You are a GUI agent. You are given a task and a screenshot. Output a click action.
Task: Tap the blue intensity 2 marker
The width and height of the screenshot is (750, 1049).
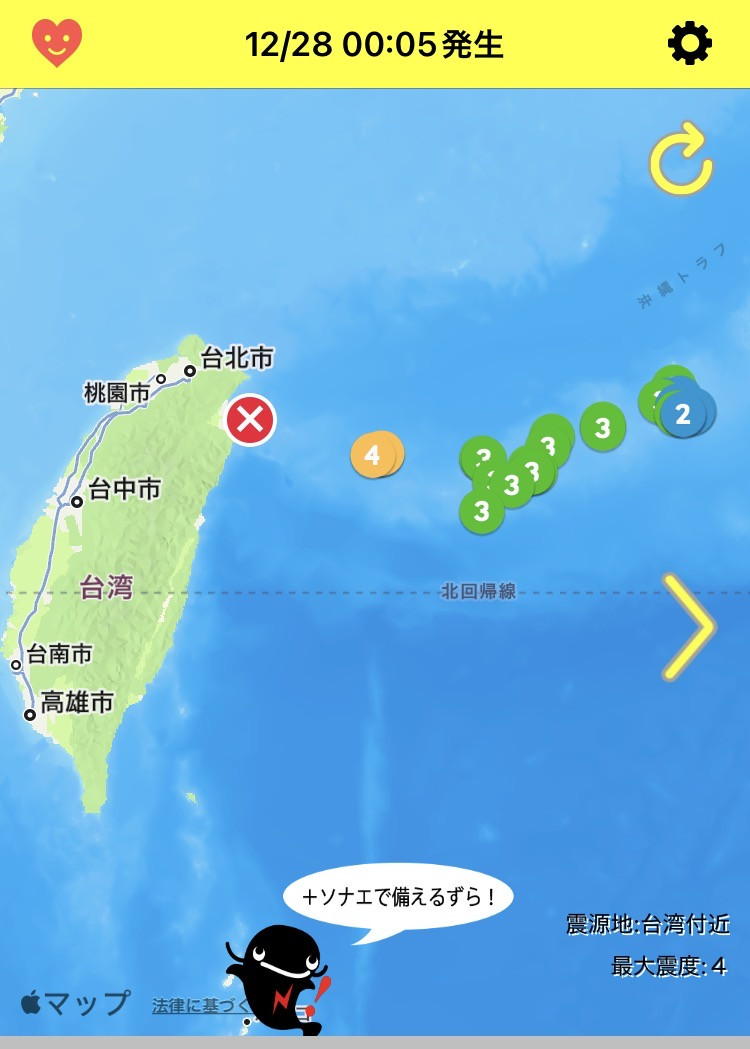point(684,414)
